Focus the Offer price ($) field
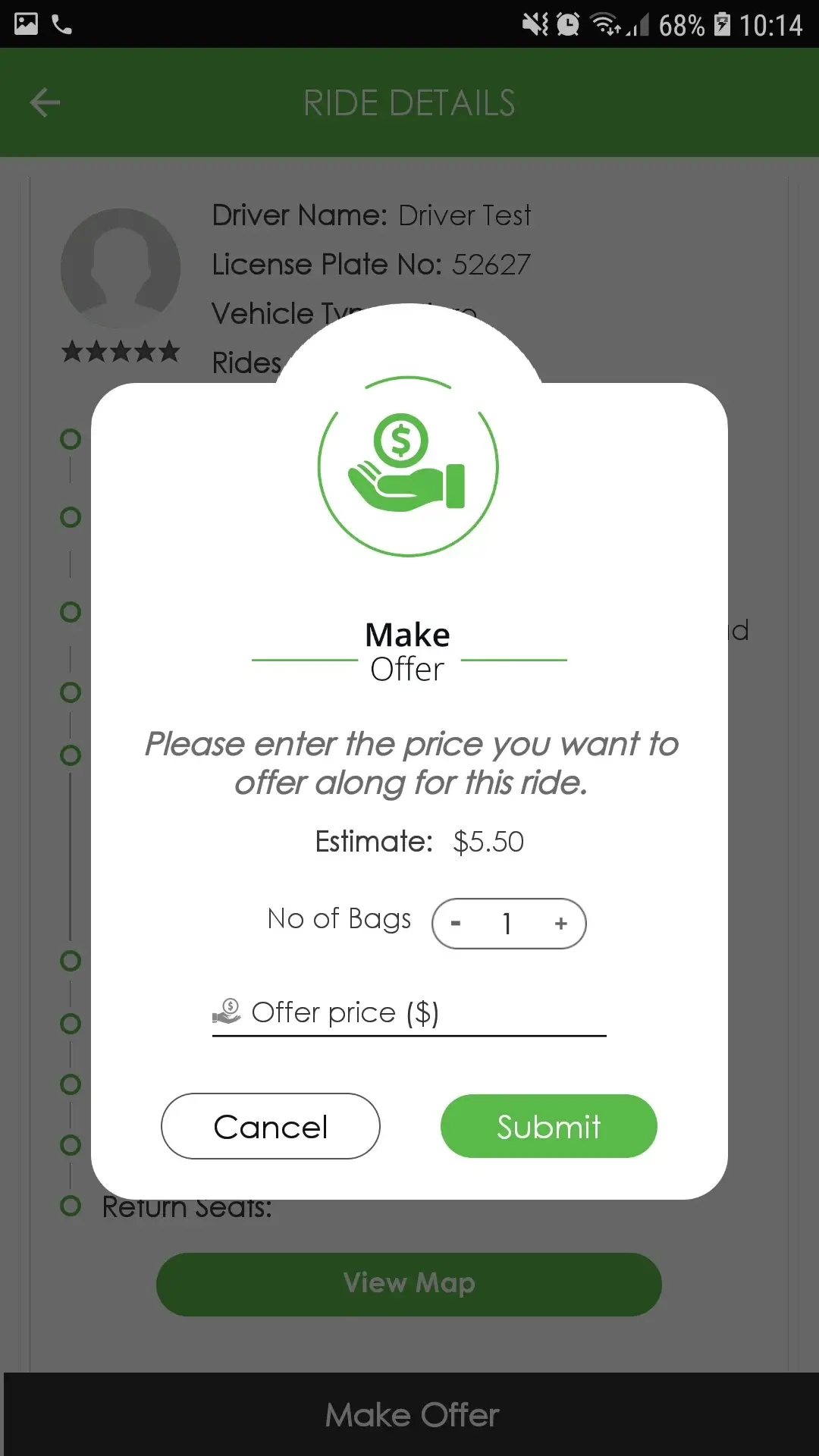Screen dimensions: 819x1456 coord(409,1013)
